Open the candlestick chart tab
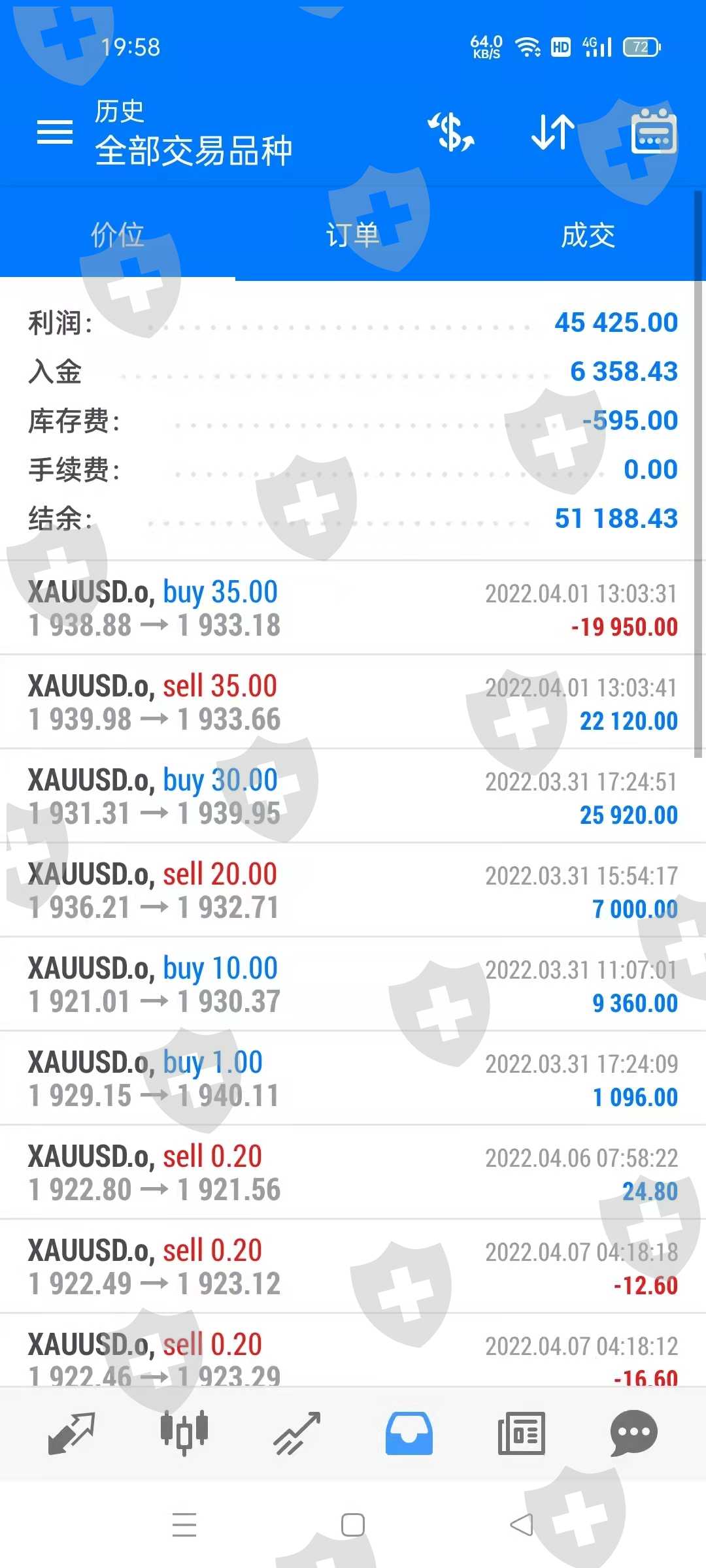Image resolution: width=706 pixels, height=1568 pixels. 184,1433
